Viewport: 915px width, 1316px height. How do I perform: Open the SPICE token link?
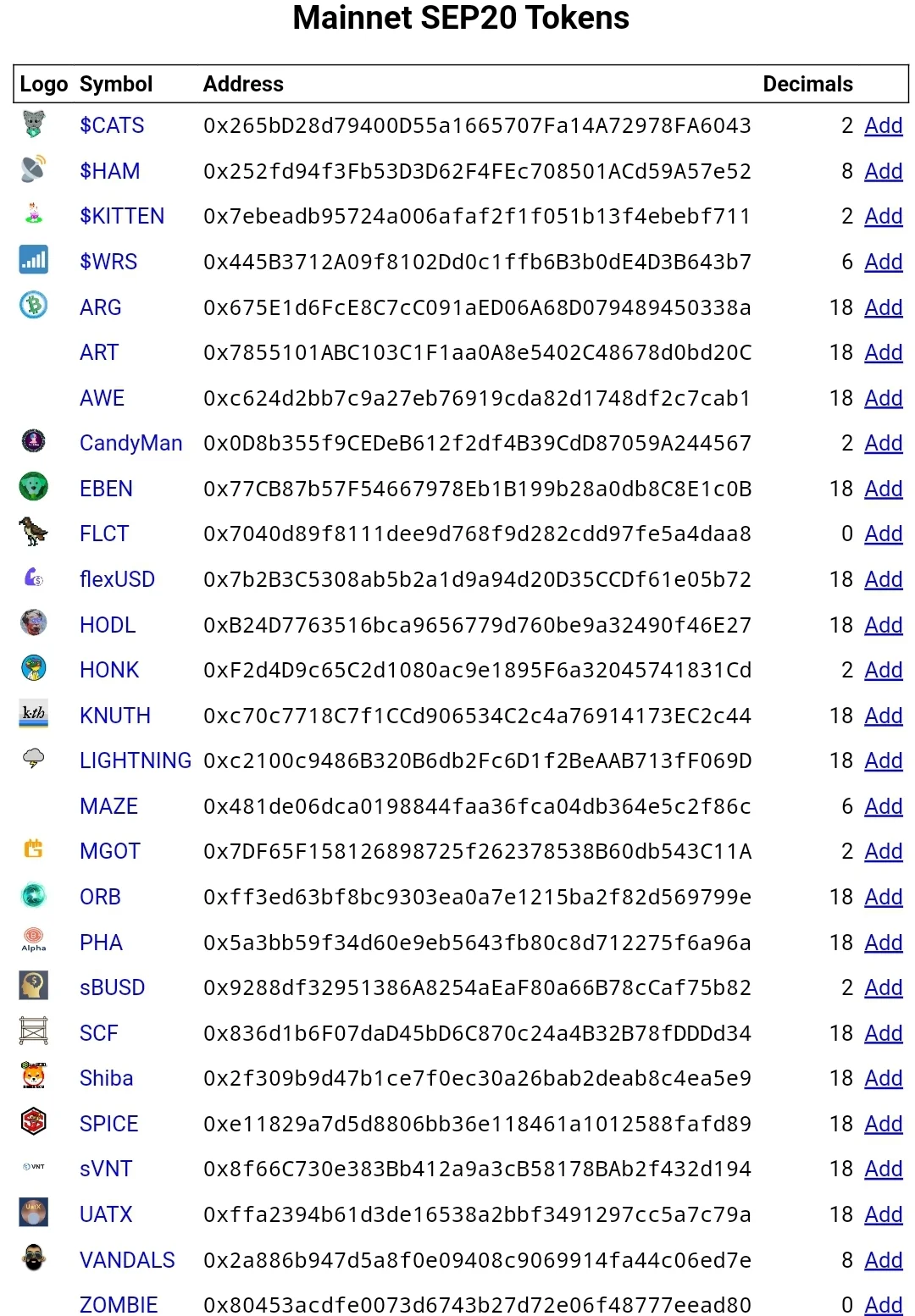[x=109, y=1124]
